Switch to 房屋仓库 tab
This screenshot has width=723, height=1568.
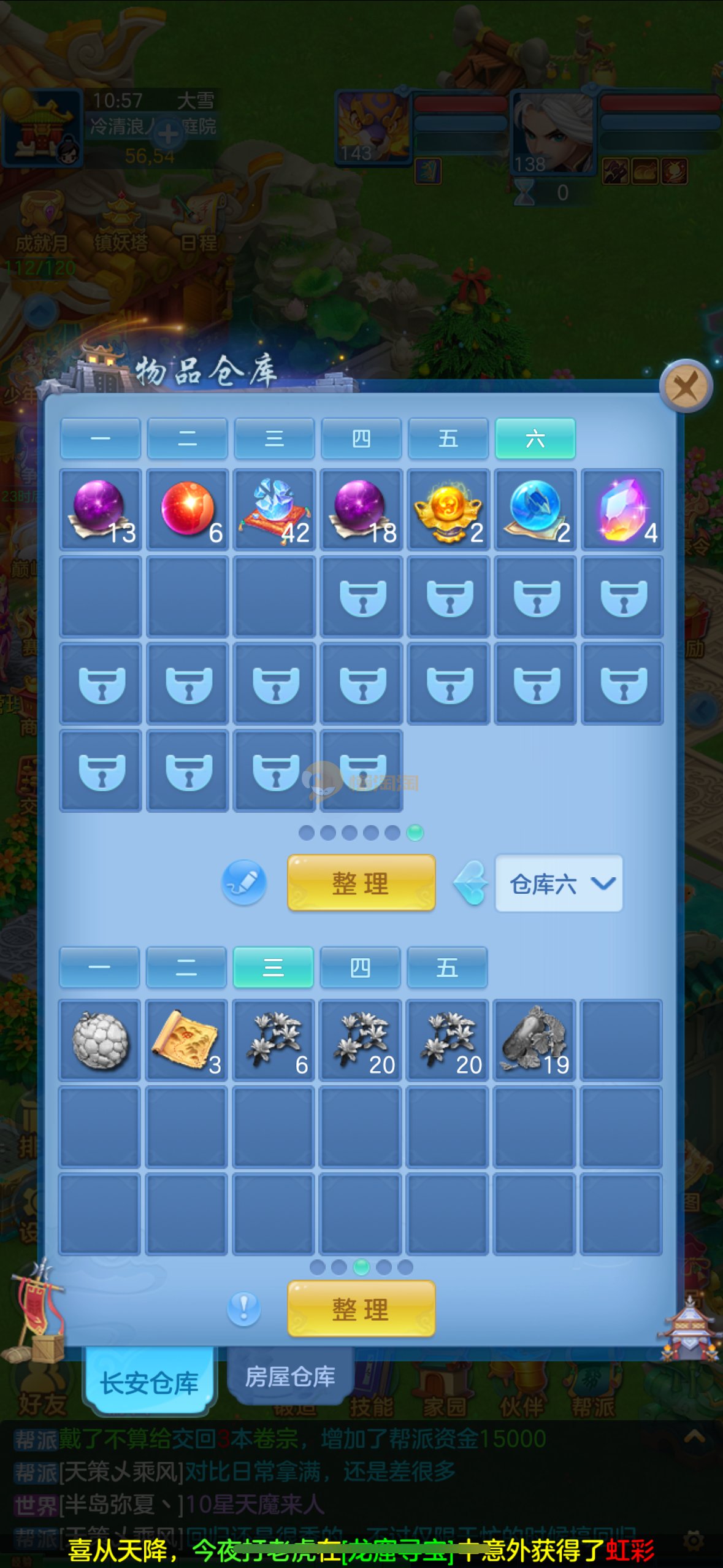pos(290,1377)
